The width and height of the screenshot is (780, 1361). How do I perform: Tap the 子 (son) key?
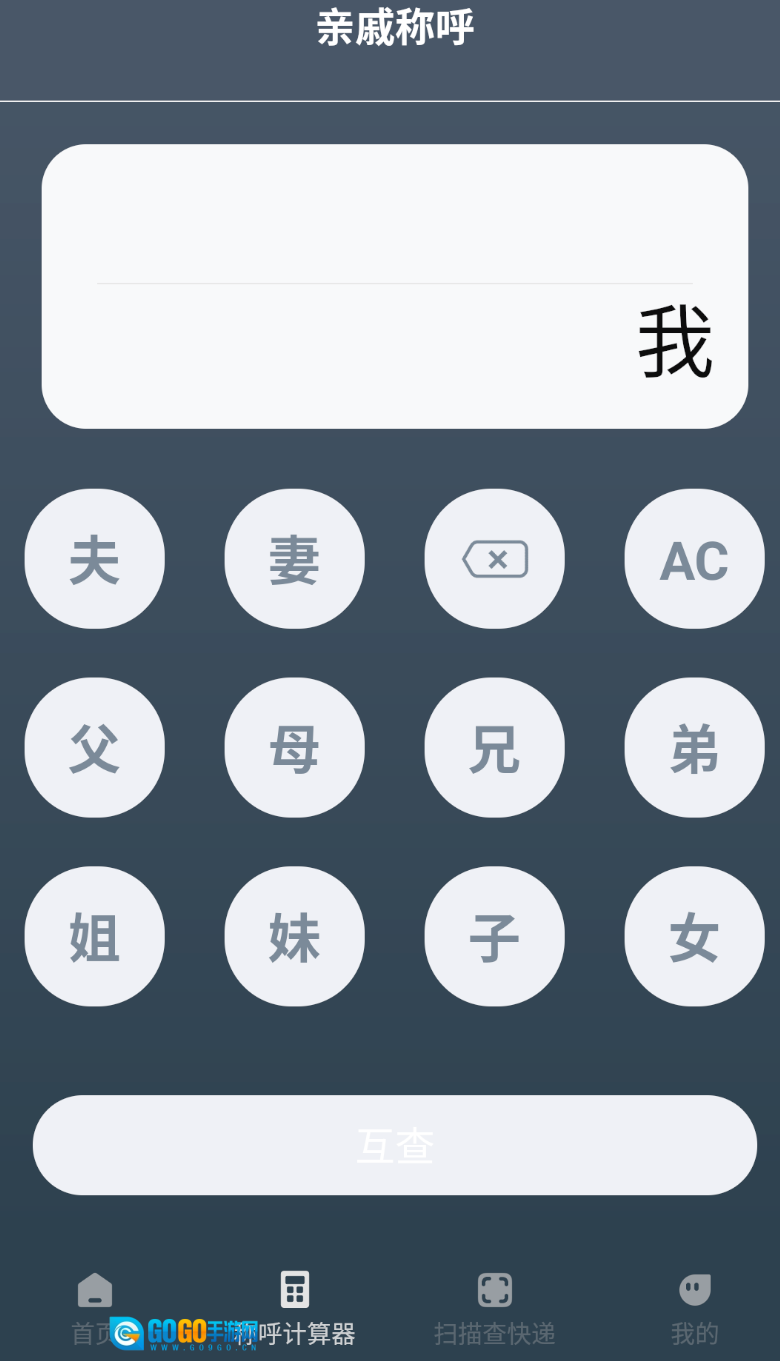coord(495,937)
